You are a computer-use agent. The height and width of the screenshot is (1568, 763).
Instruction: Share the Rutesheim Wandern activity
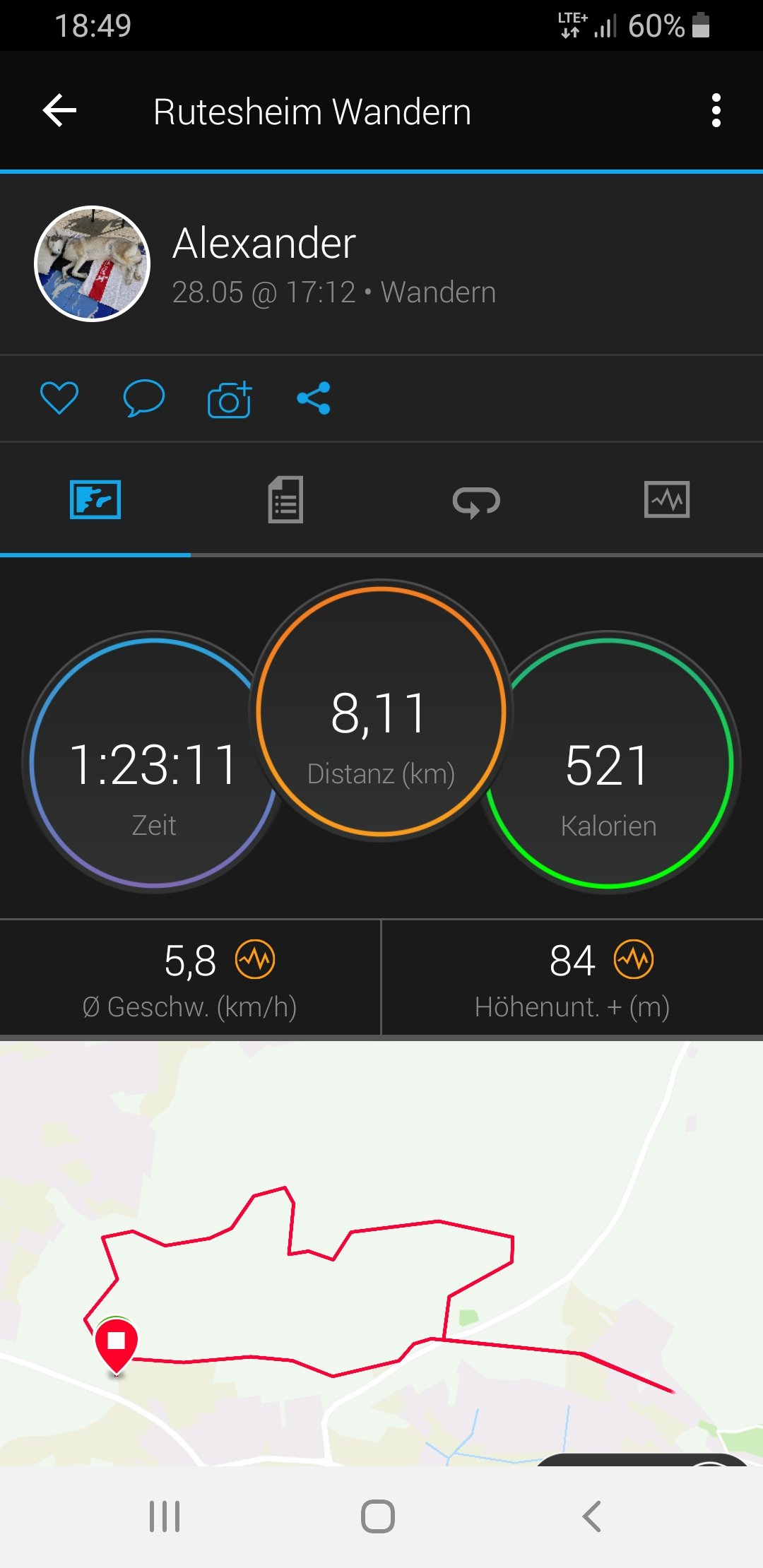314,398
